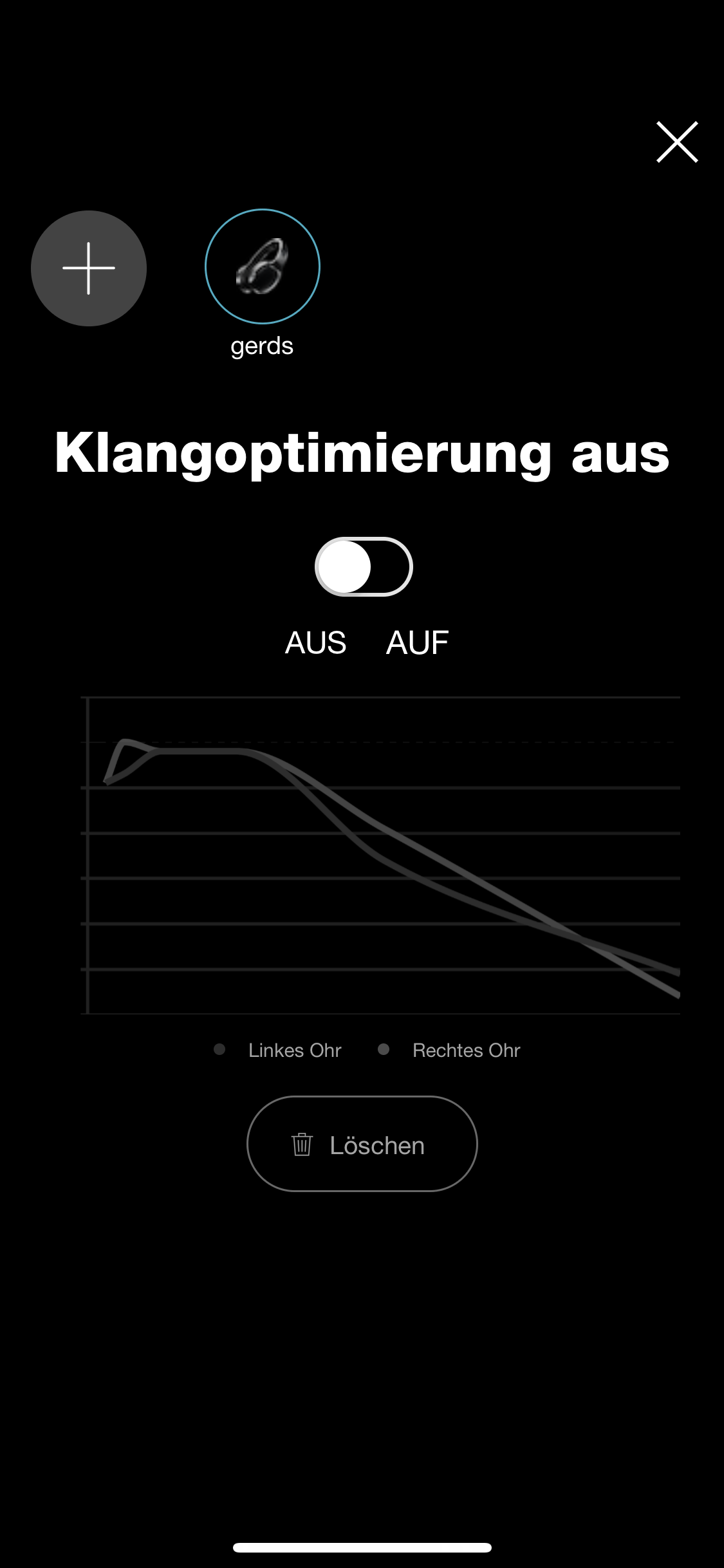The width and height of the screenshot is (724, 1568).
Task: Select the gerds headphone profile
Action: coord(263,266)
